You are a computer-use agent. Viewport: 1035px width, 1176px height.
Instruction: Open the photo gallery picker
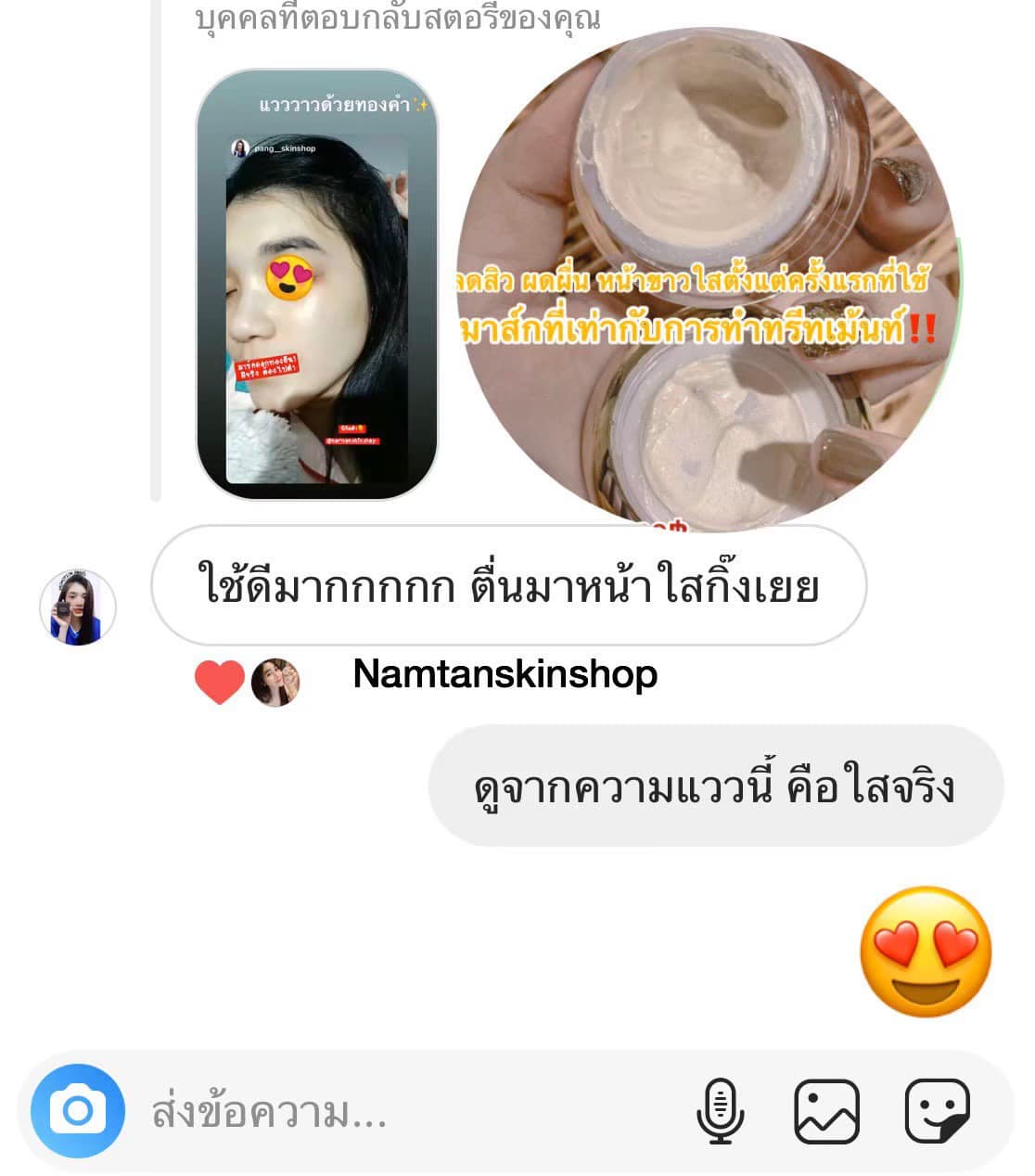click(826, 1110)
